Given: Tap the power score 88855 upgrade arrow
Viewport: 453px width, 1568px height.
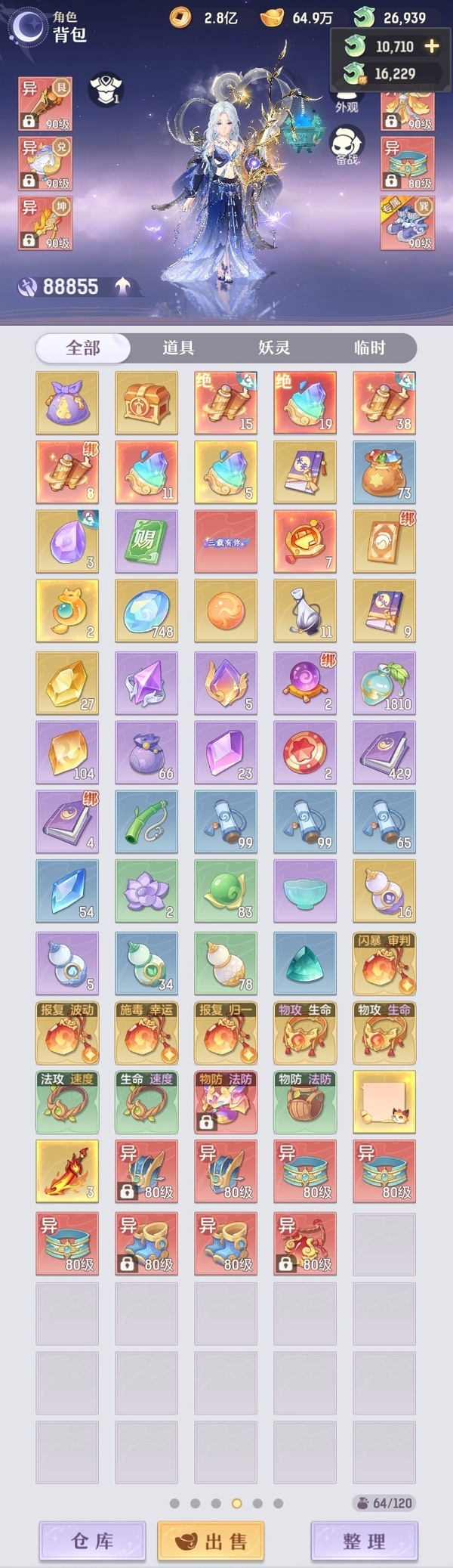Looking at the screenshot, I should pyautogui.click(x=123, y=286).
